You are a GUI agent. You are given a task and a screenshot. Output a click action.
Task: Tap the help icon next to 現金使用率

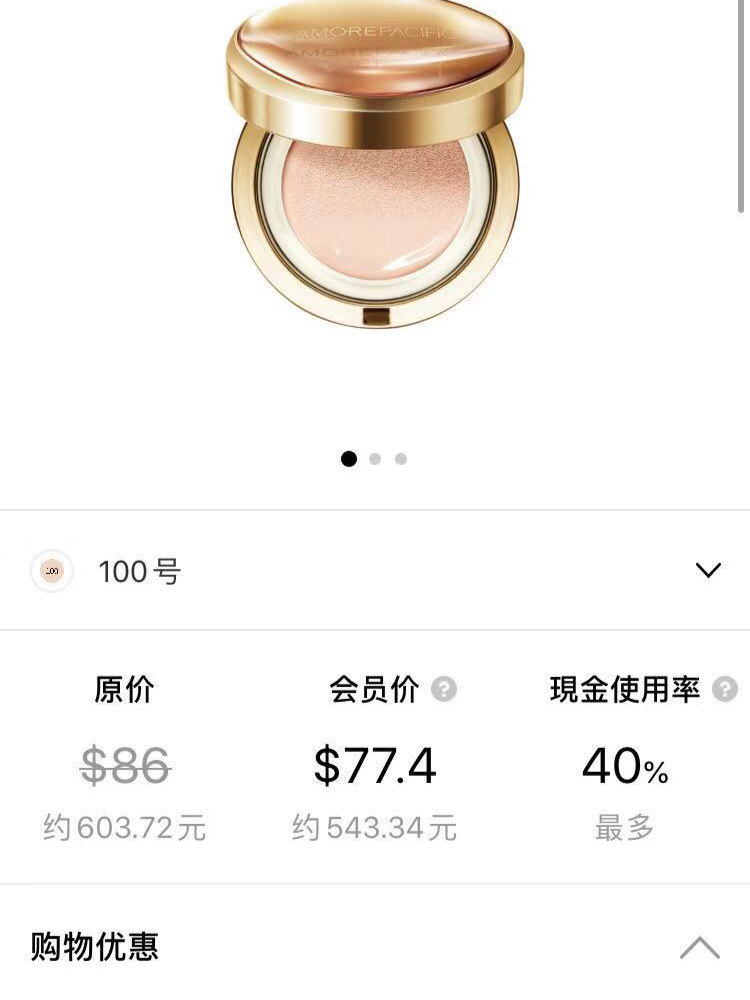(725, 689)
